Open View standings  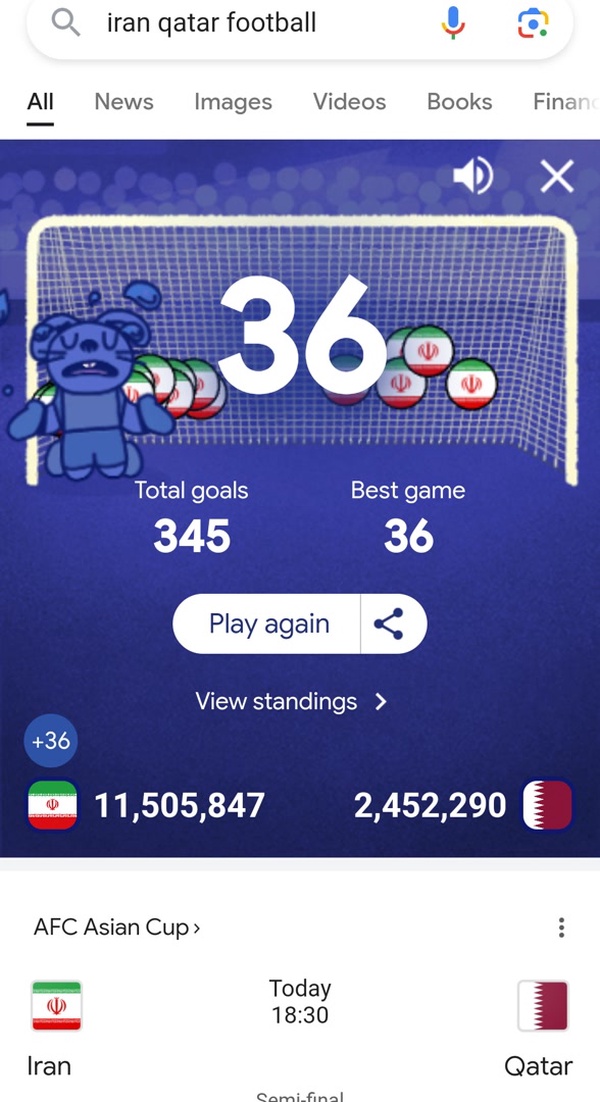pyautogui.click(x=291, y=701)
